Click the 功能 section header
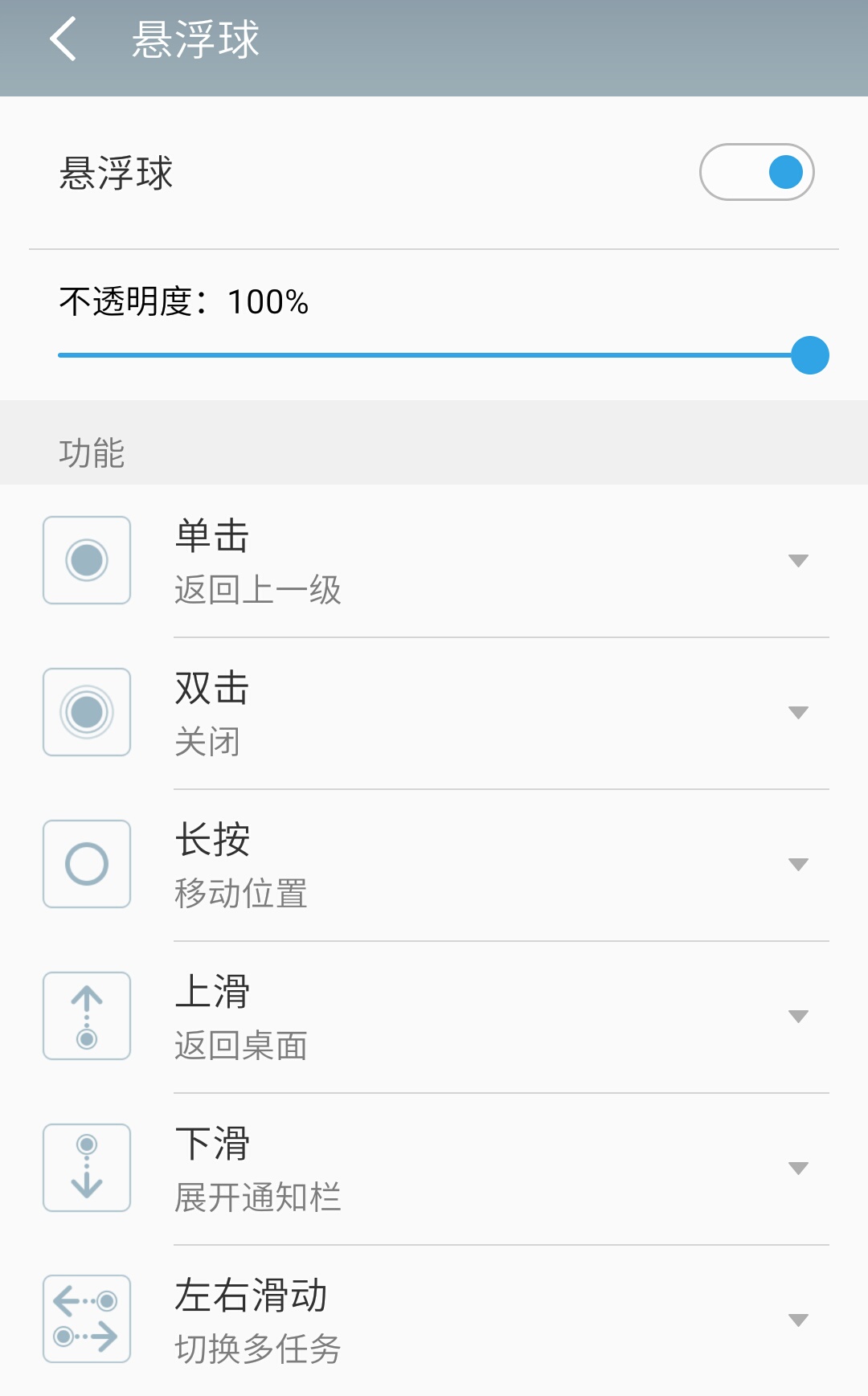Viewport: 868px width, 1396px height. coord(88,452)
